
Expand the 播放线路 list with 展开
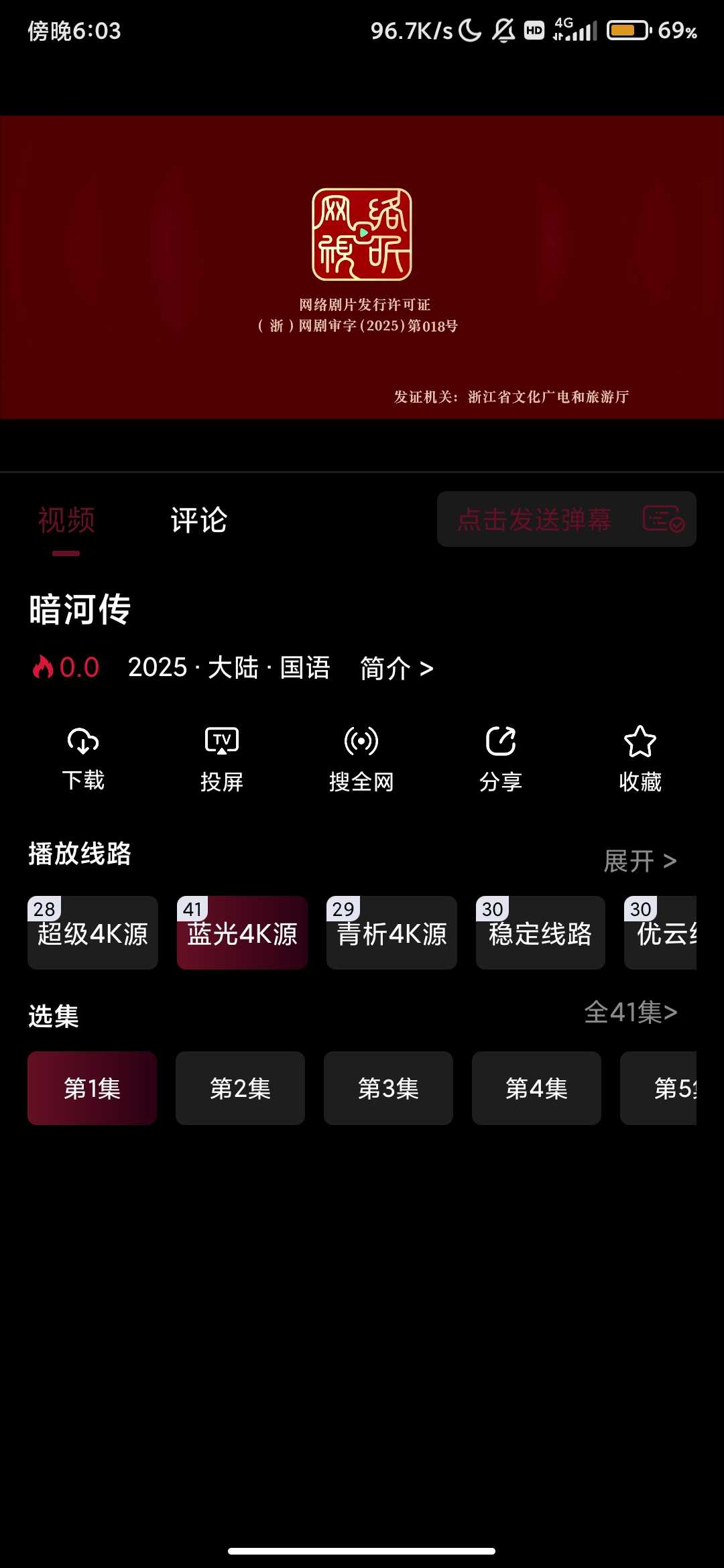click(640, 861)
